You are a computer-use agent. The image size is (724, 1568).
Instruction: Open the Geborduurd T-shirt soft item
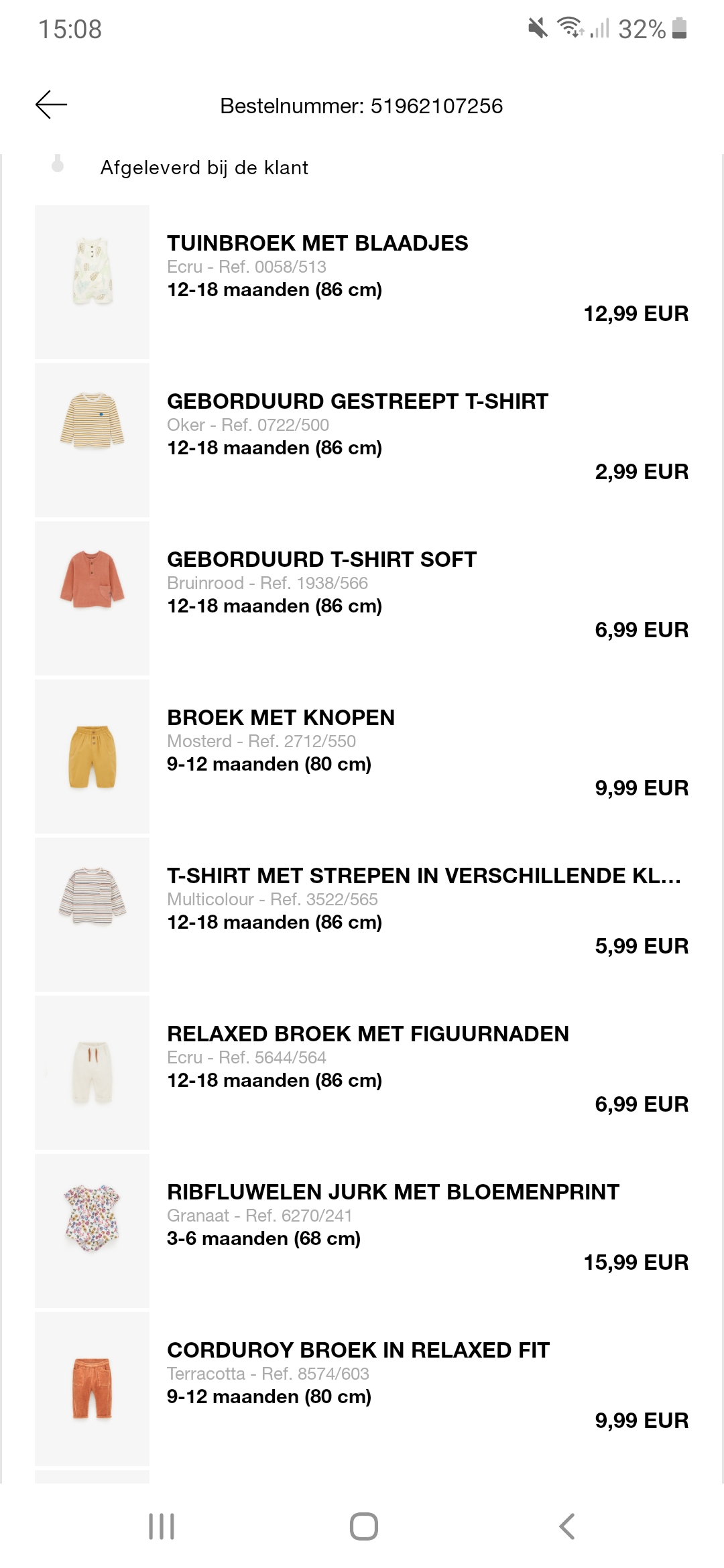tap(362, 598)
